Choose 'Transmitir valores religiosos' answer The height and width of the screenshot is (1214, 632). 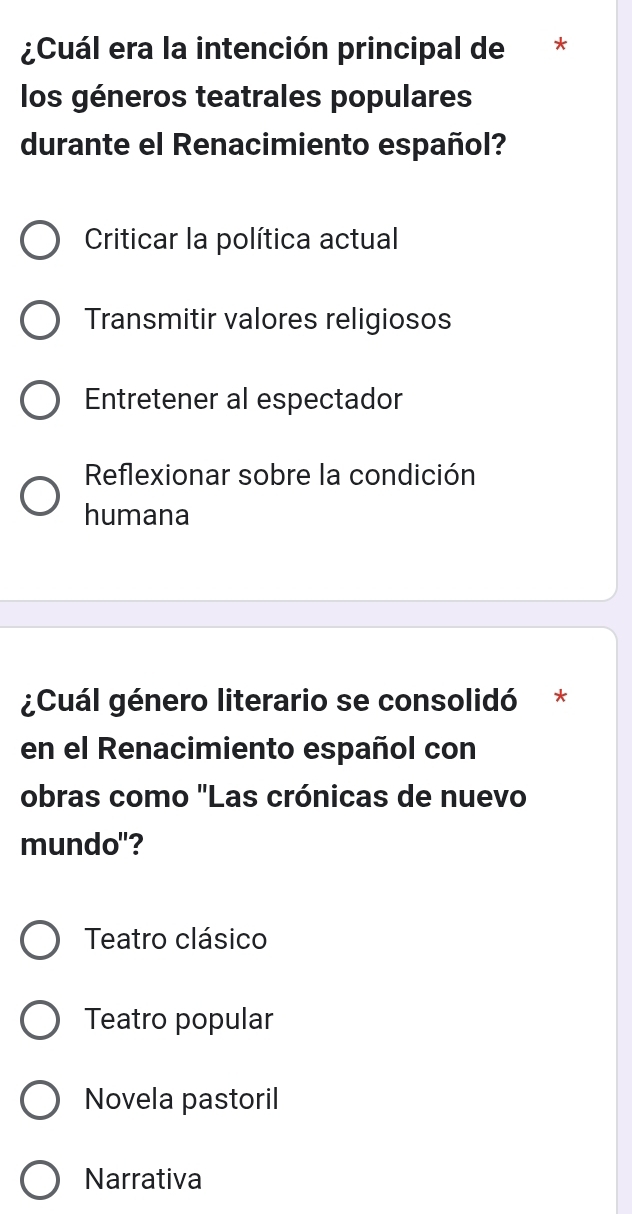point(40,321)
